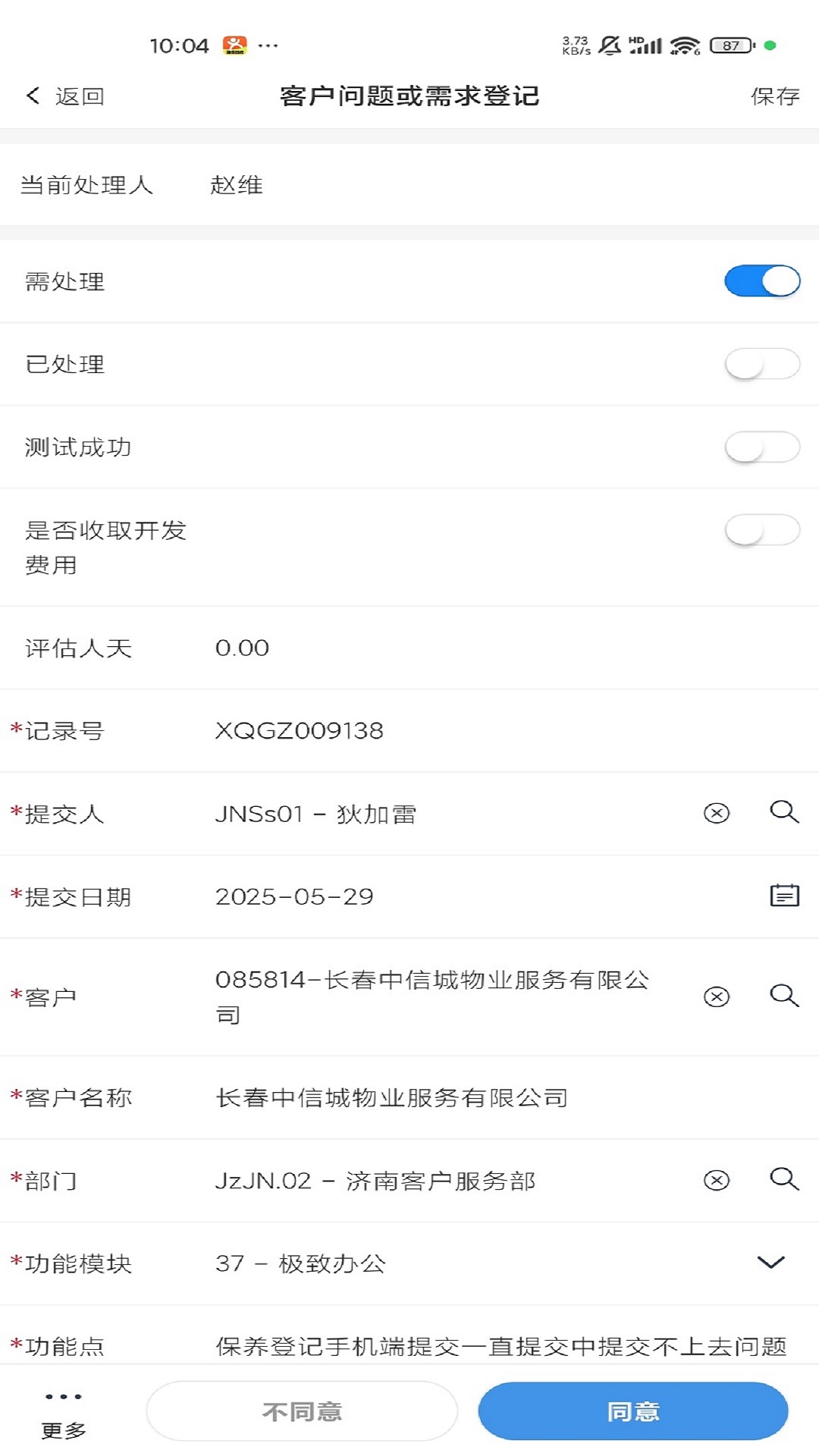Open the search picker for 提交人

click(x=783, y=814)
